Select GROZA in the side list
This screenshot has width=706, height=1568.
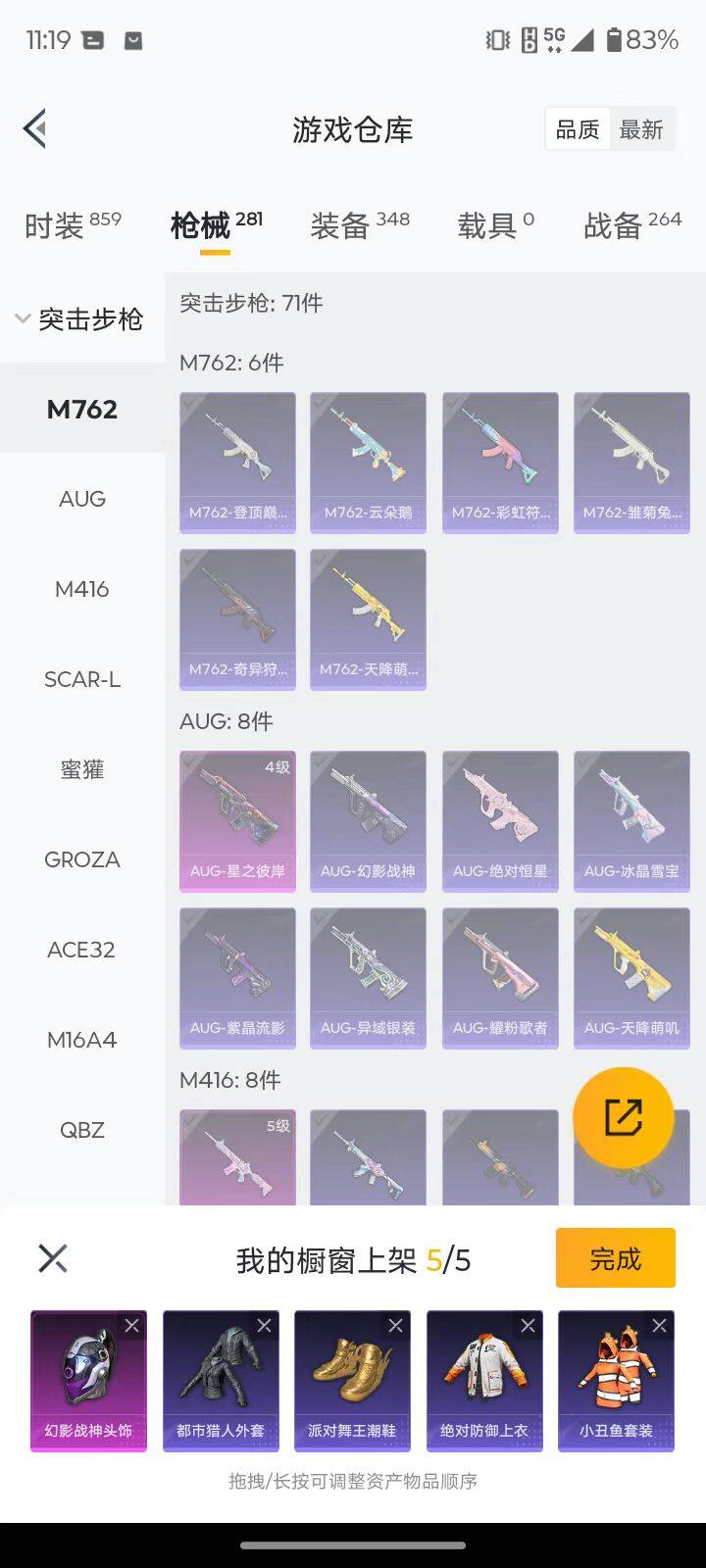coord(82,859)
